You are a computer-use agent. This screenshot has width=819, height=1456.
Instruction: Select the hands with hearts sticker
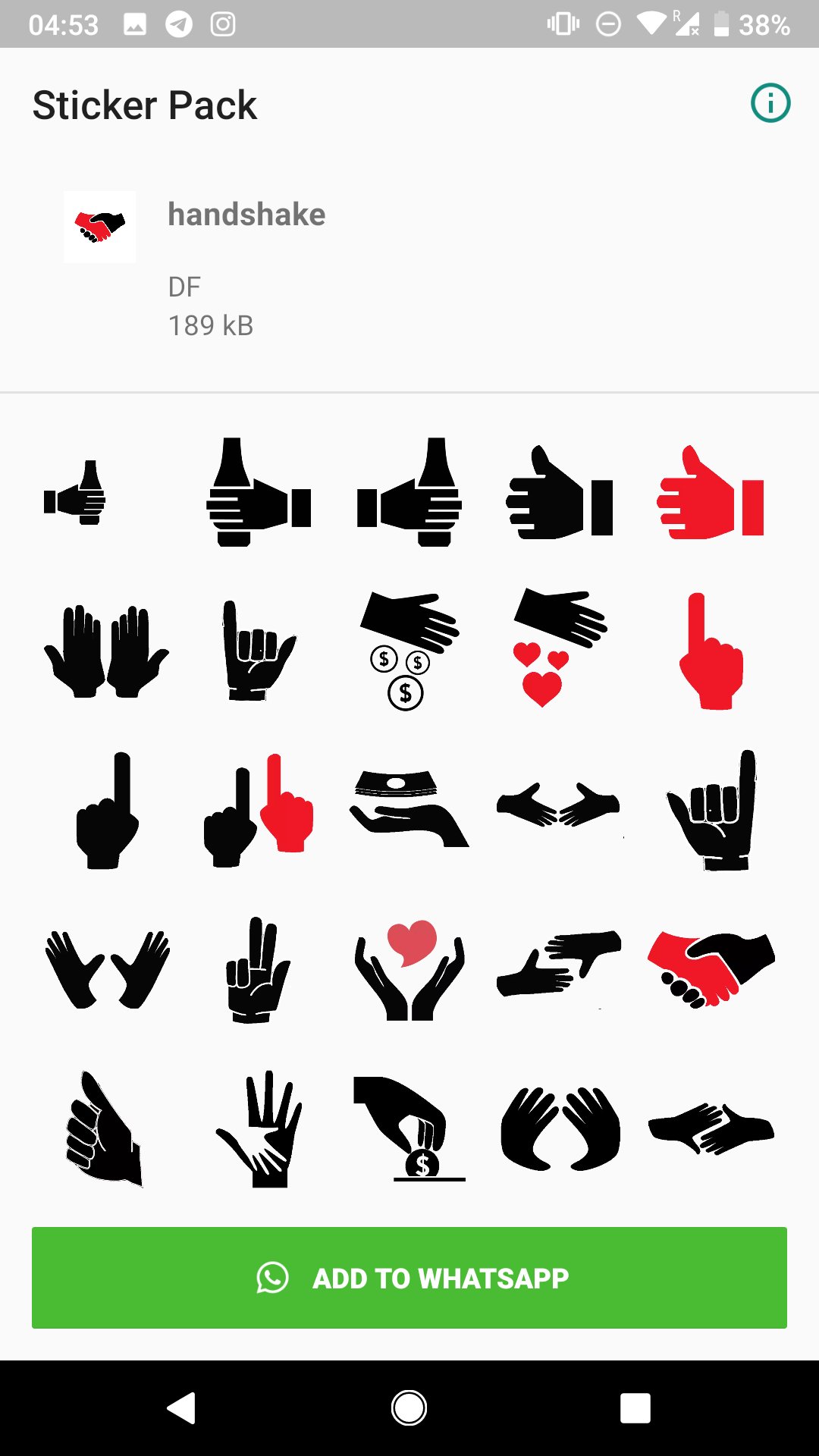[561, 648]
